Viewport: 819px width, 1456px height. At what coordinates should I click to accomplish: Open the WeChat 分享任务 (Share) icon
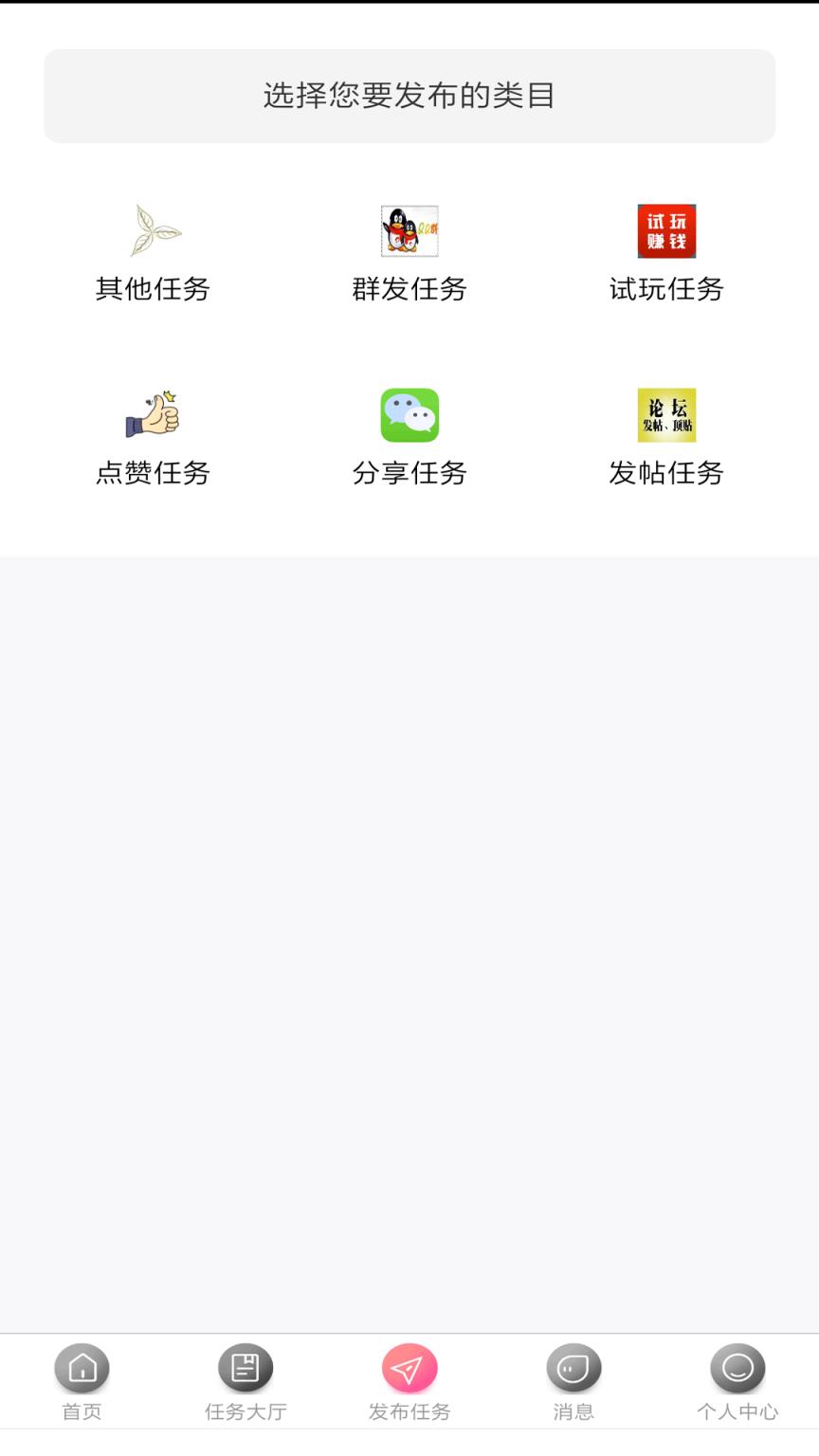[409, 414]
